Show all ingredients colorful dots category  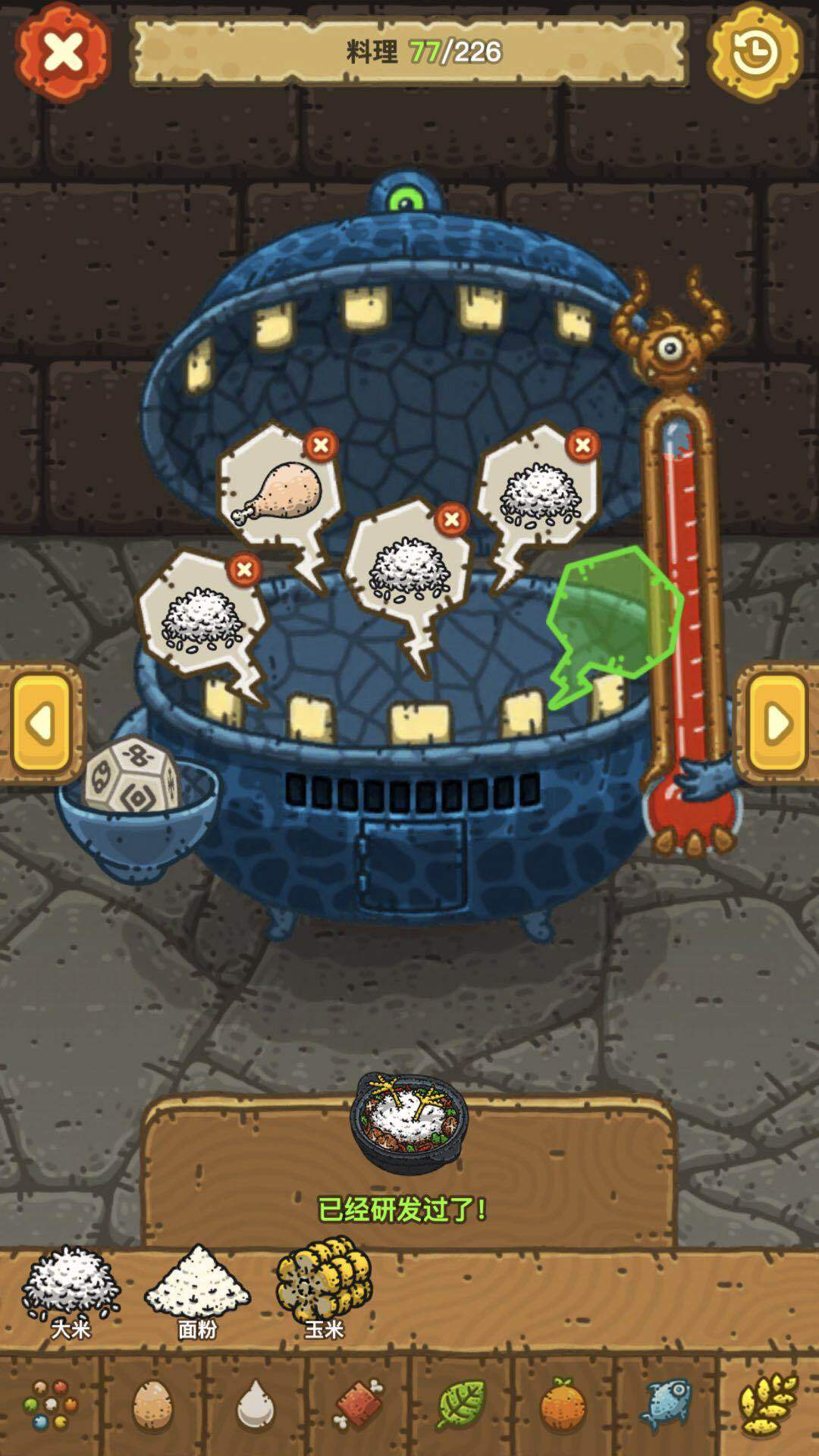(50, 1404)
